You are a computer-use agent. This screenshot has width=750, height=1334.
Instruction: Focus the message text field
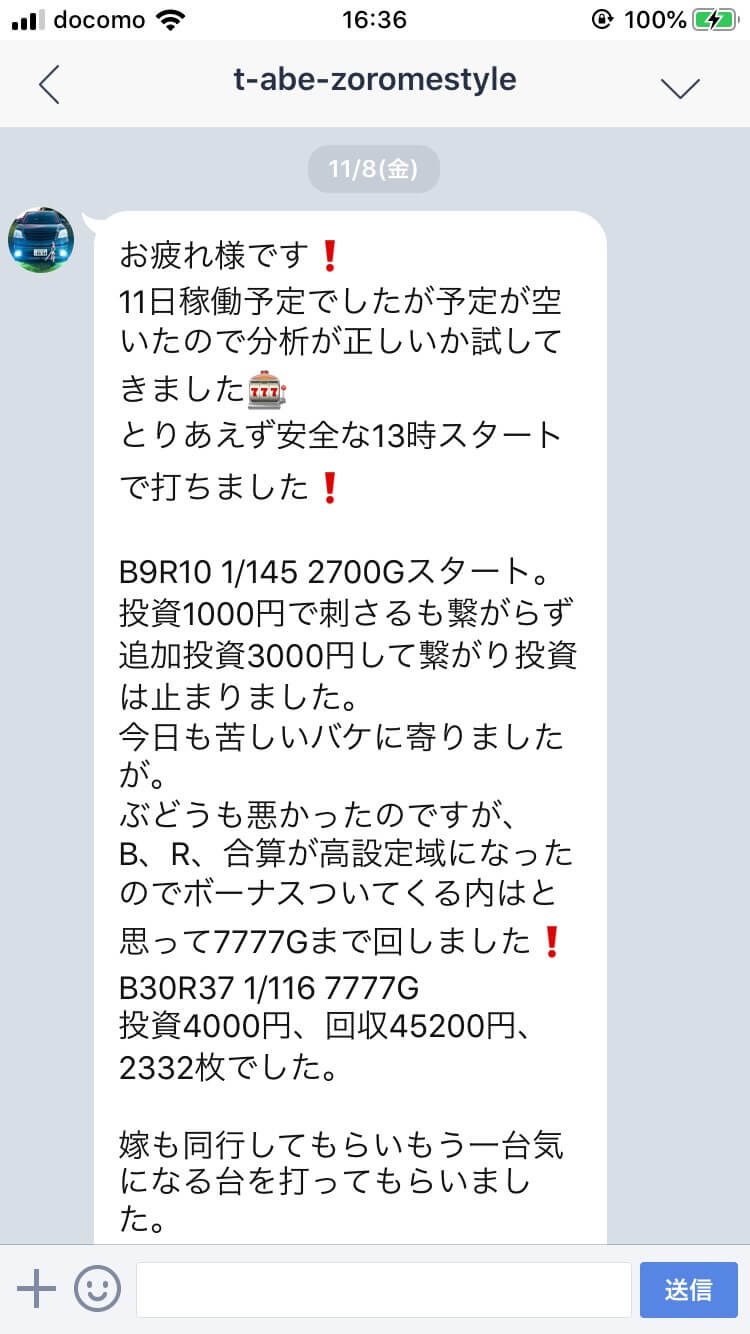pos(384,1290)
